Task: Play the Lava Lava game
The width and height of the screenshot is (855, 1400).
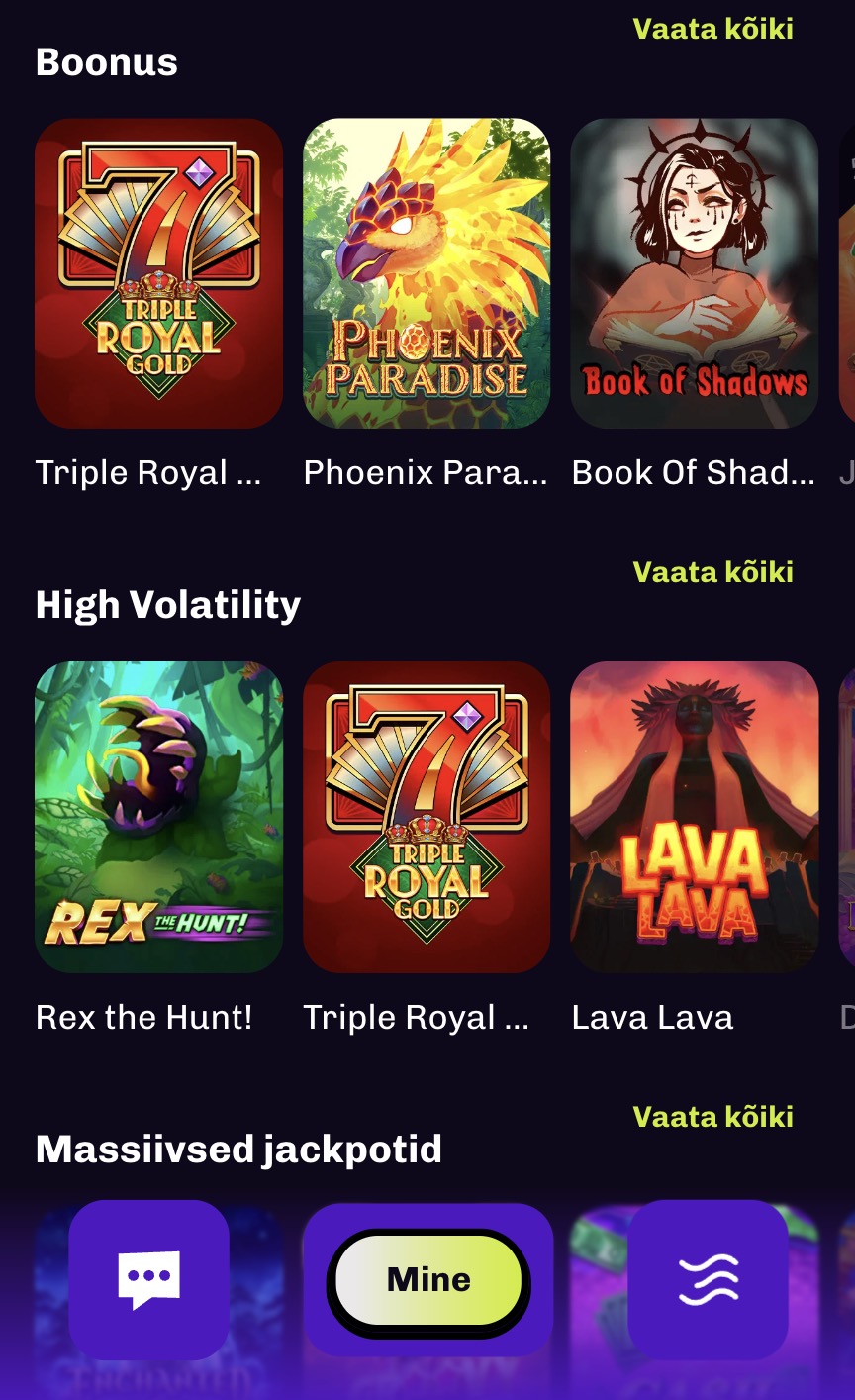Action: tap(695, 817)
